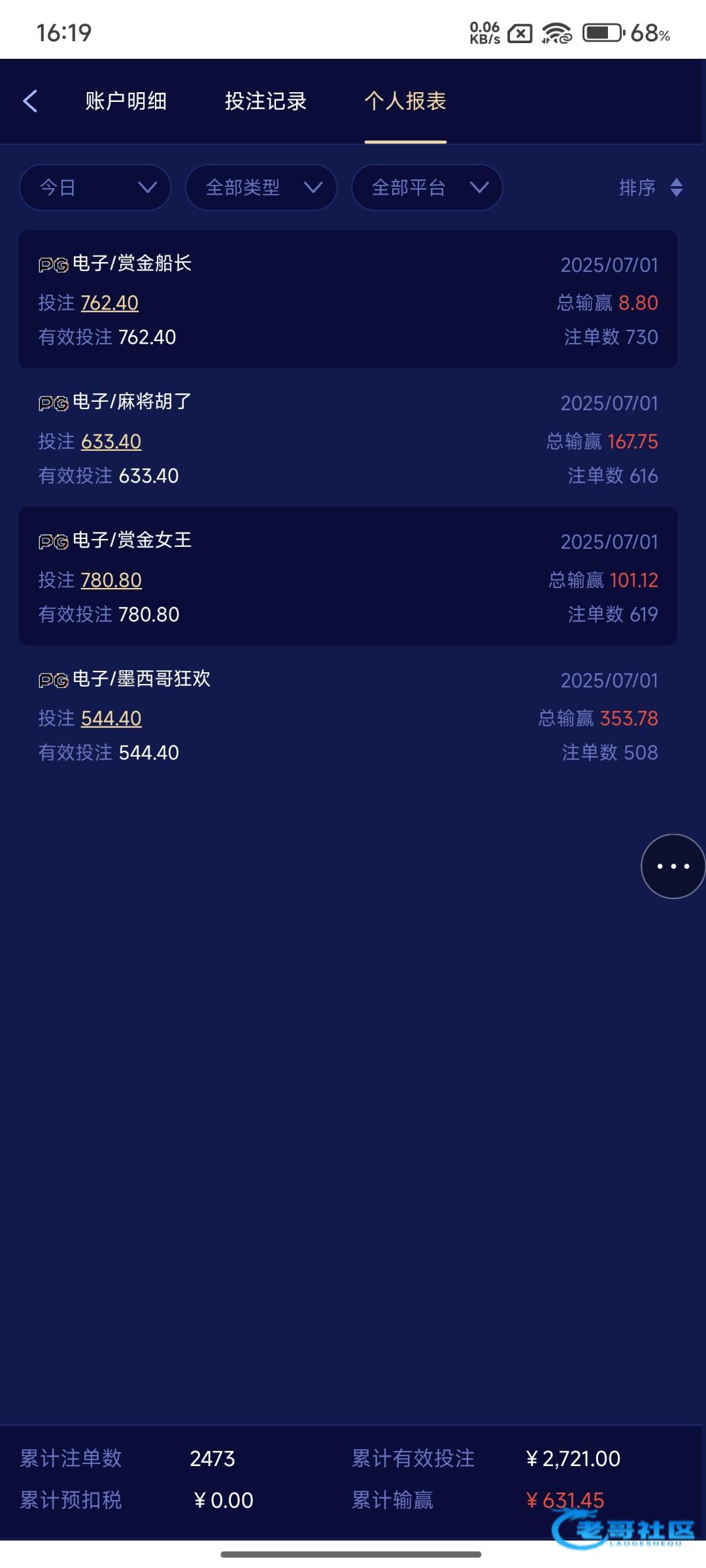
Task: Open the 780.80 bet link for 赏金女王
Action: tap(111, 580)
